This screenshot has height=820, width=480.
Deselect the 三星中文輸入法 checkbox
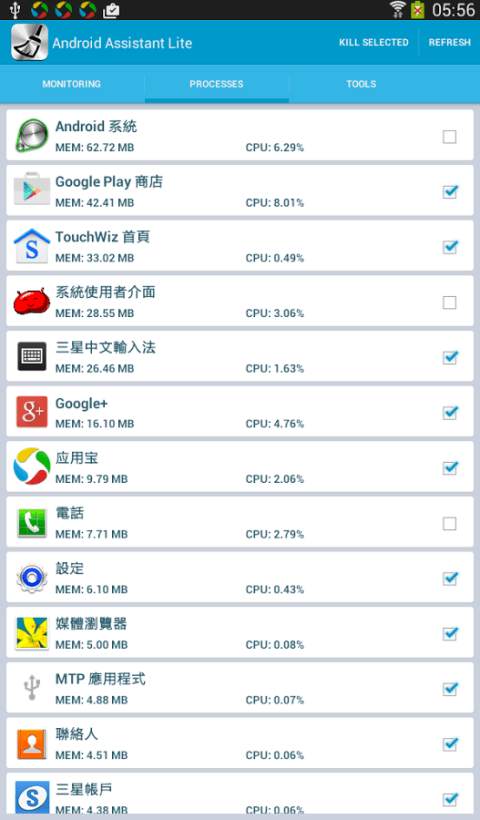[x=450, y=358]
